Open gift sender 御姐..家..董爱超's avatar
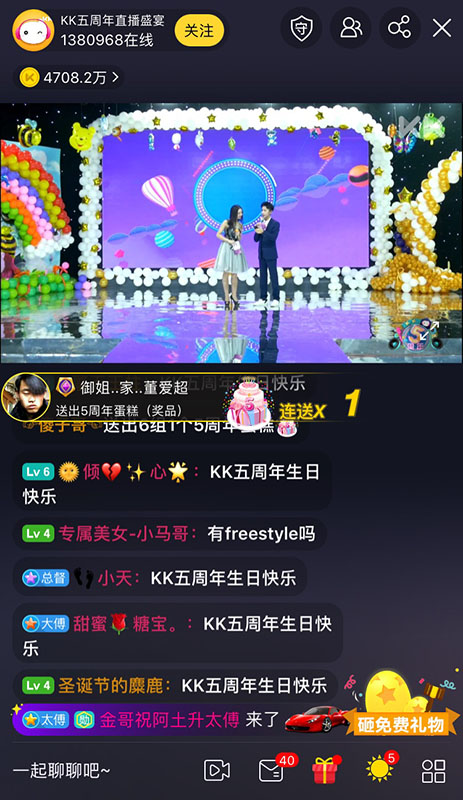463x800 pixels. pos(26,397)
